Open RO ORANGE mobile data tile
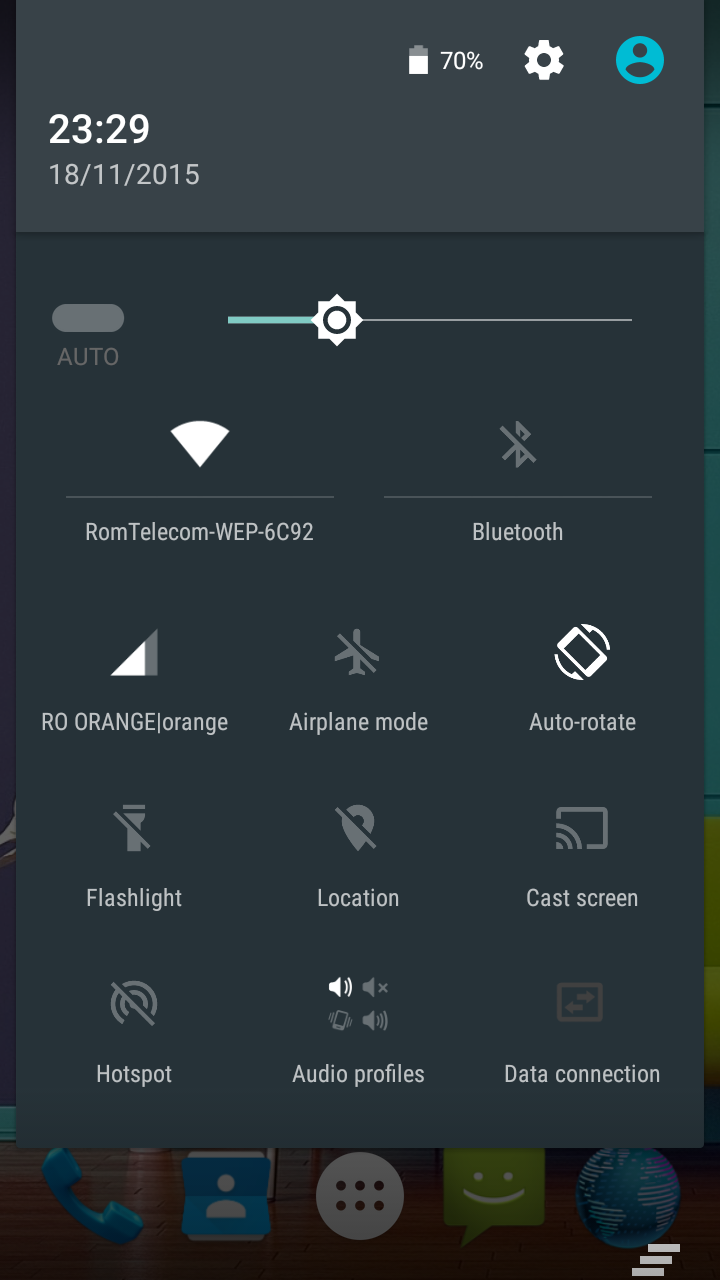This screenshot has width=720, height=1280. pos(134,680)
